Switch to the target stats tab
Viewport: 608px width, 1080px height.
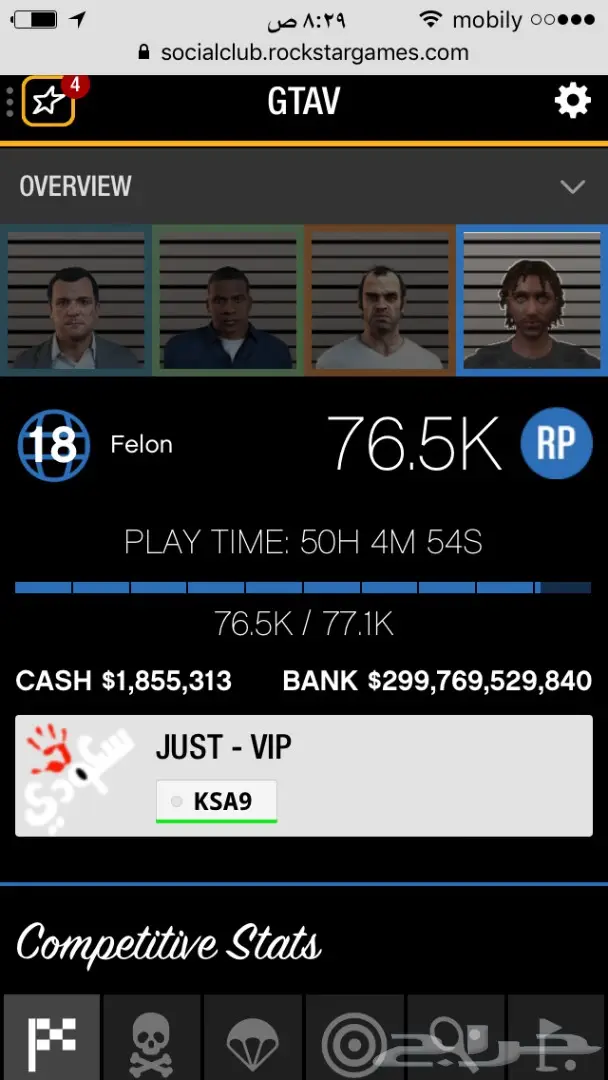pyautogui.click(x=354, y=1038)
